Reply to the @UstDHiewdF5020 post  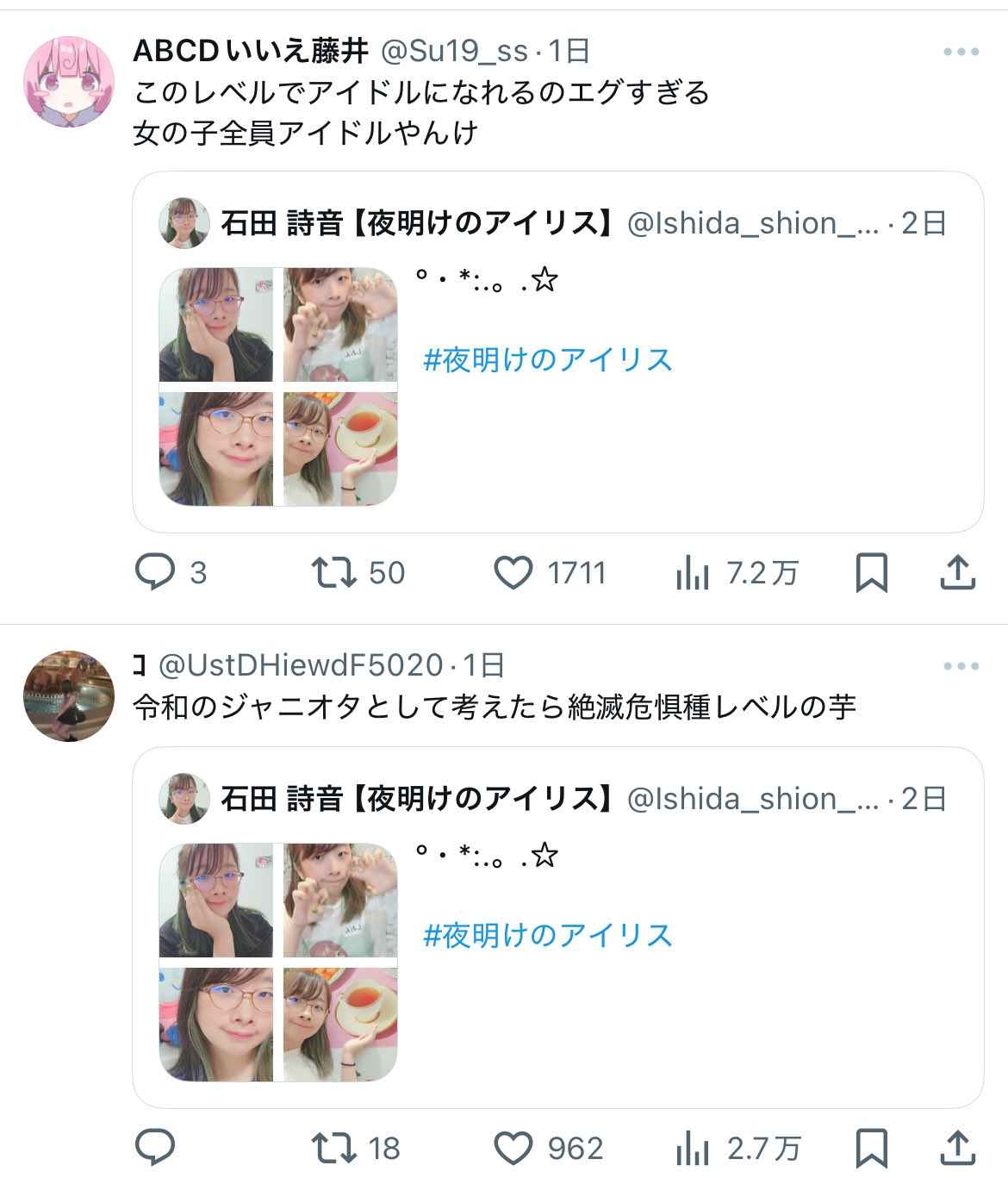tap(156, 1148)
